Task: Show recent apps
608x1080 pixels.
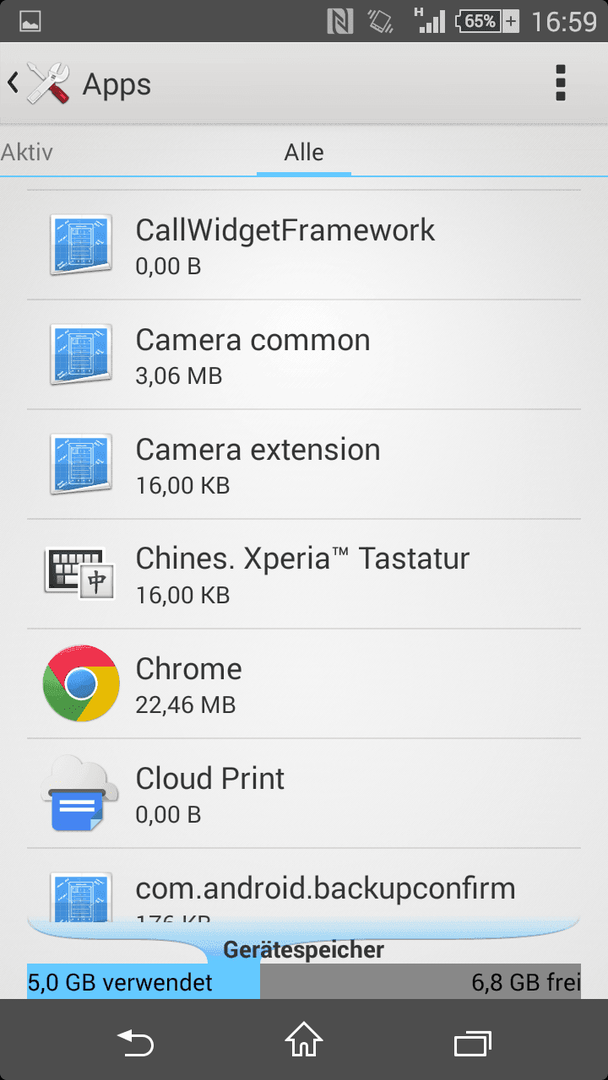Action: point(473,1042)
